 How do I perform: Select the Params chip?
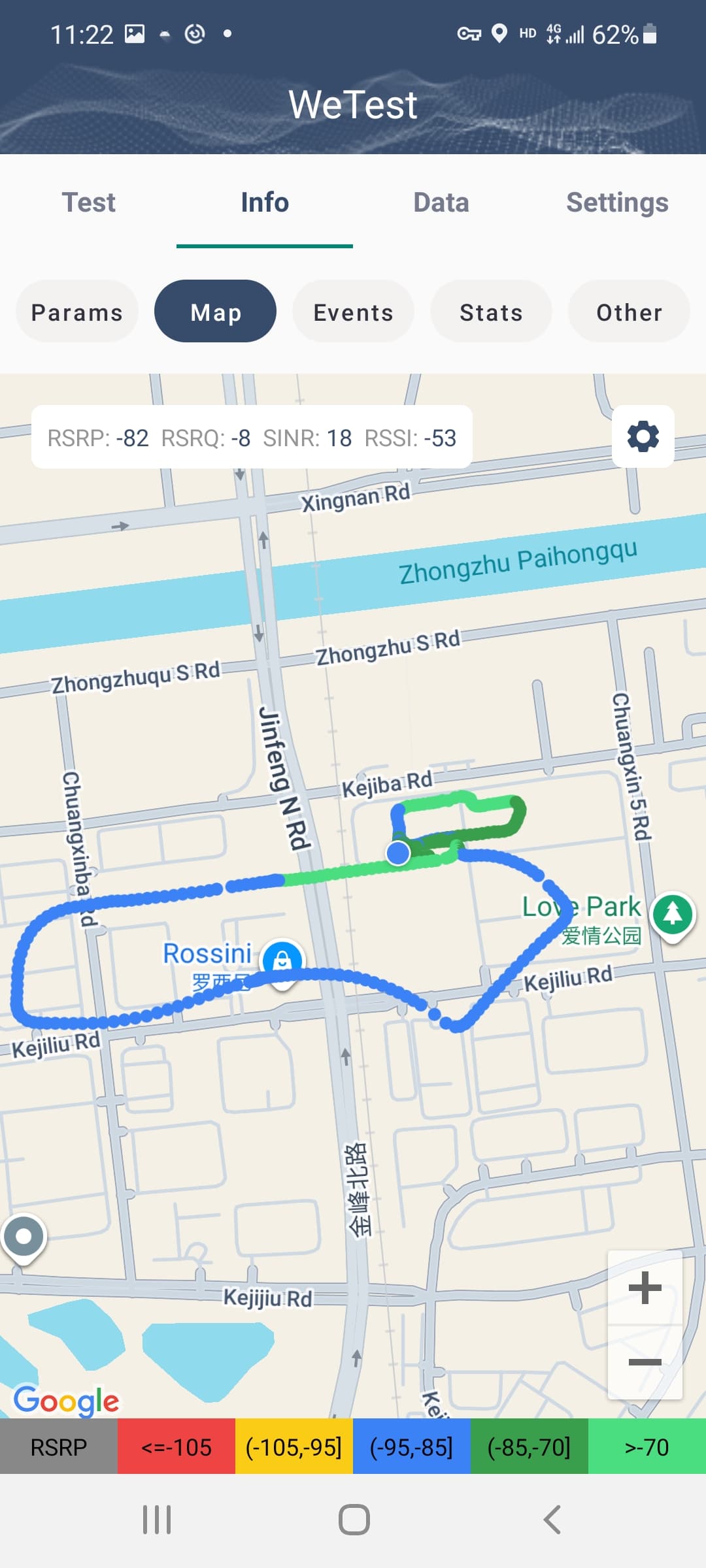(77, 312)
